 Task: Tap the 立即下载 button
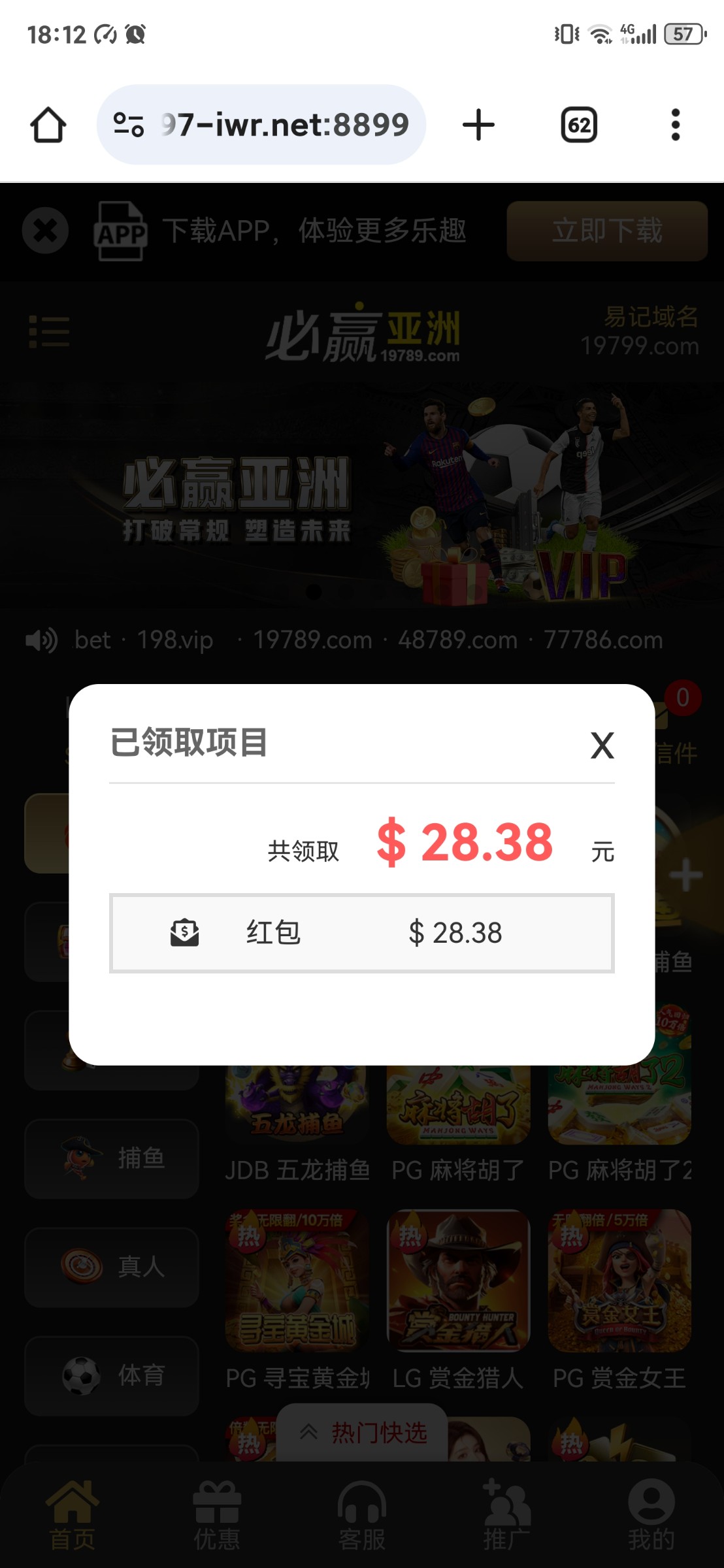(607, 231)
